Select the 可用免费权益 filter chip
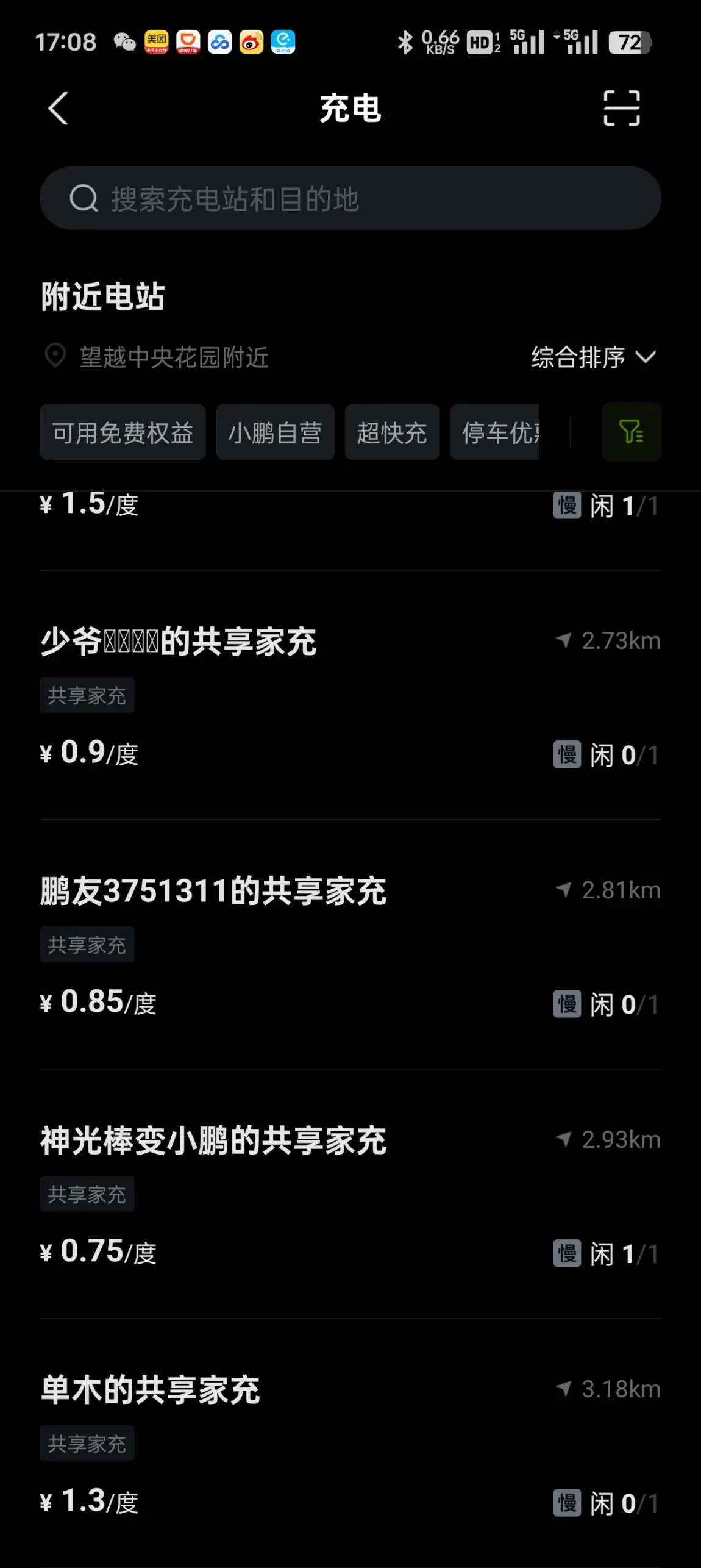 point(123,432)
